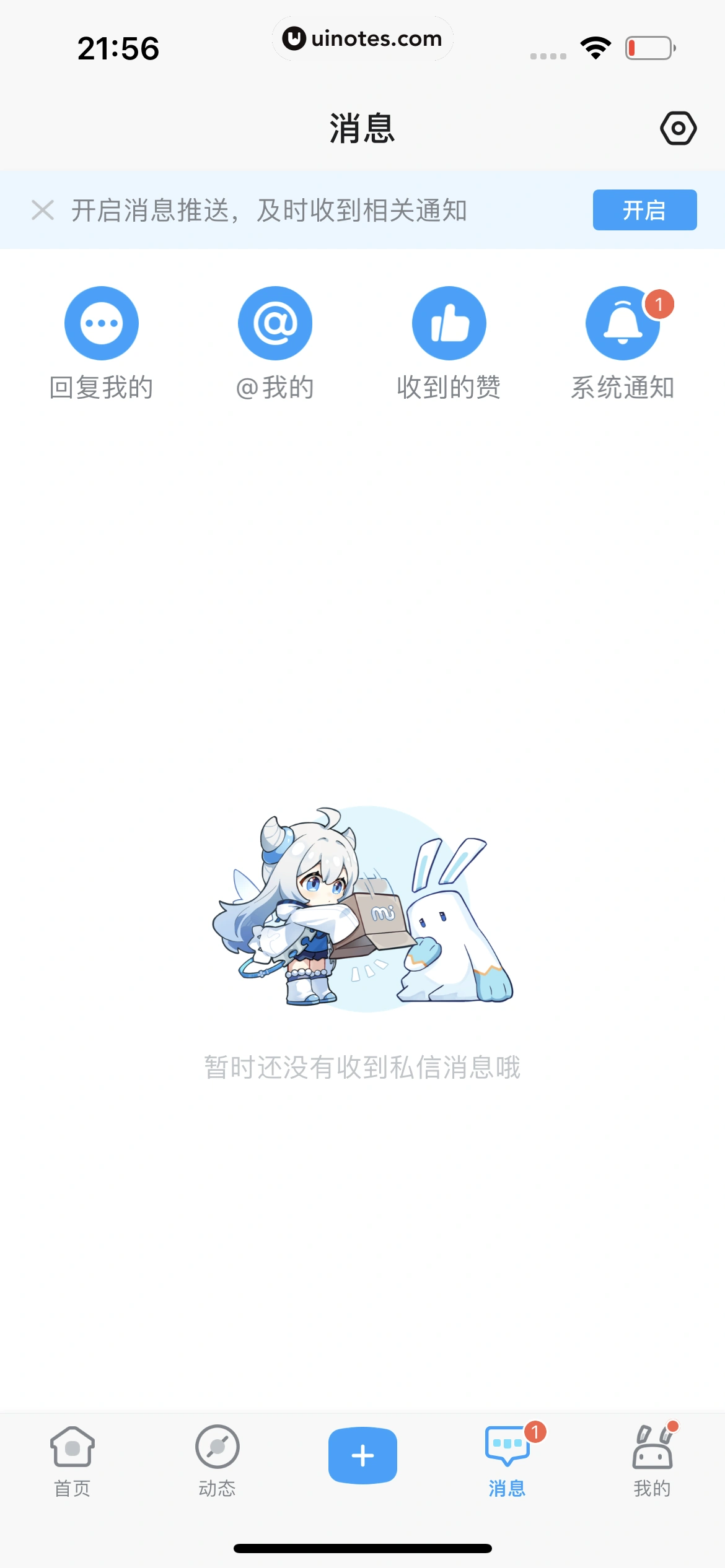Create a new post with plus button
This screenshot has height=1568, width=725.
(362, 1455)
